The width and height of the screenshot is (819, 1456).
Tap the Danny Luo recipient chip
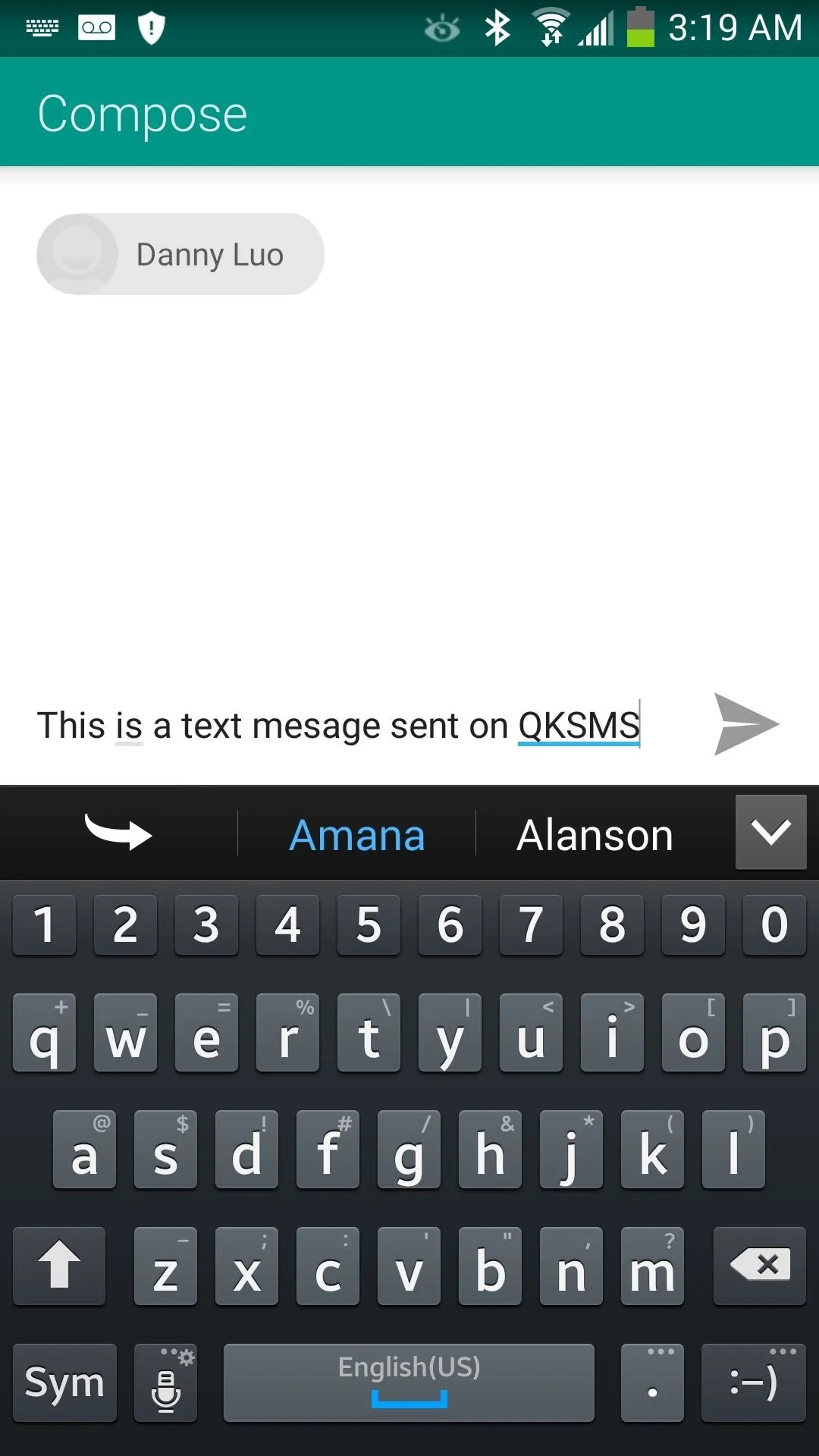click(x=180, y=254)
